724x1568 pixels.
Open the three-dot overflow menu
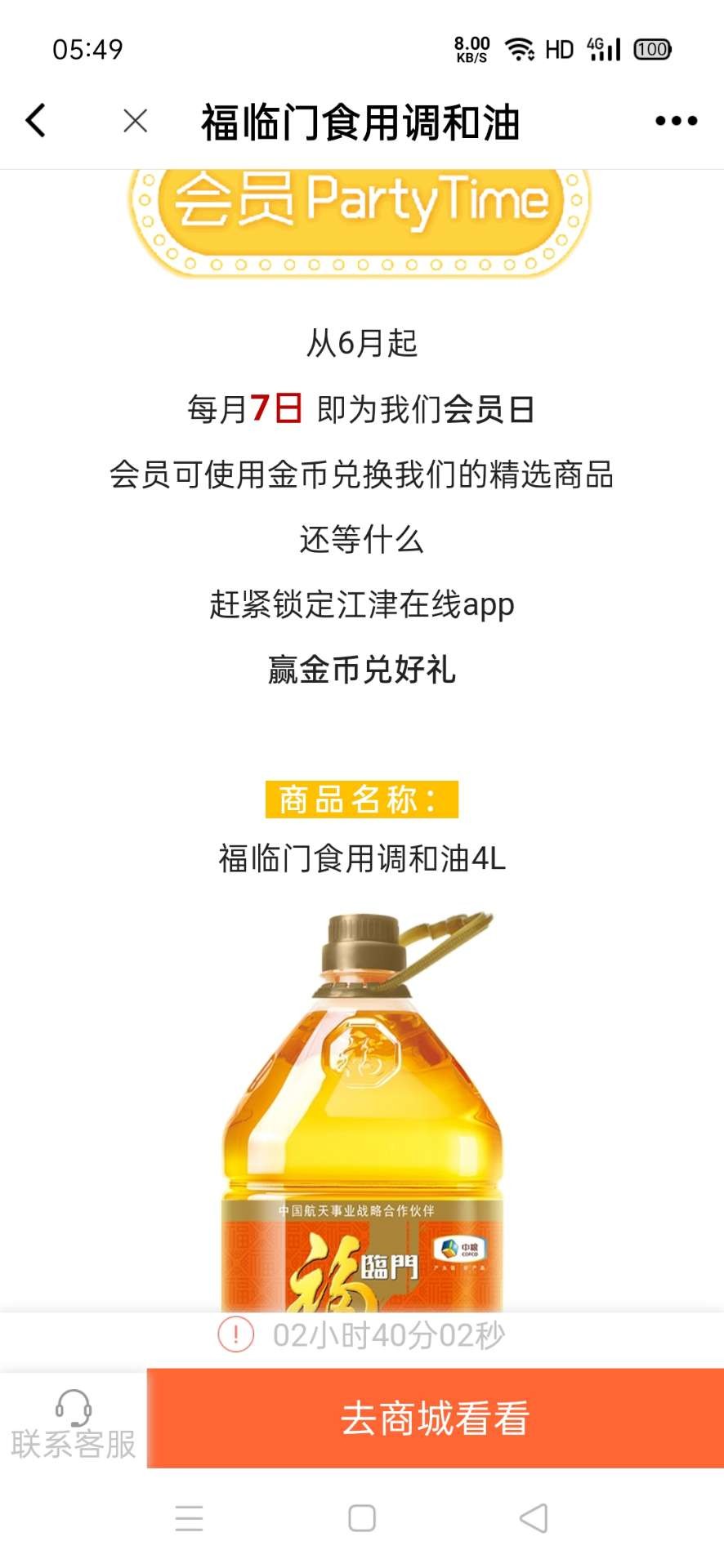tap(676, 121)
